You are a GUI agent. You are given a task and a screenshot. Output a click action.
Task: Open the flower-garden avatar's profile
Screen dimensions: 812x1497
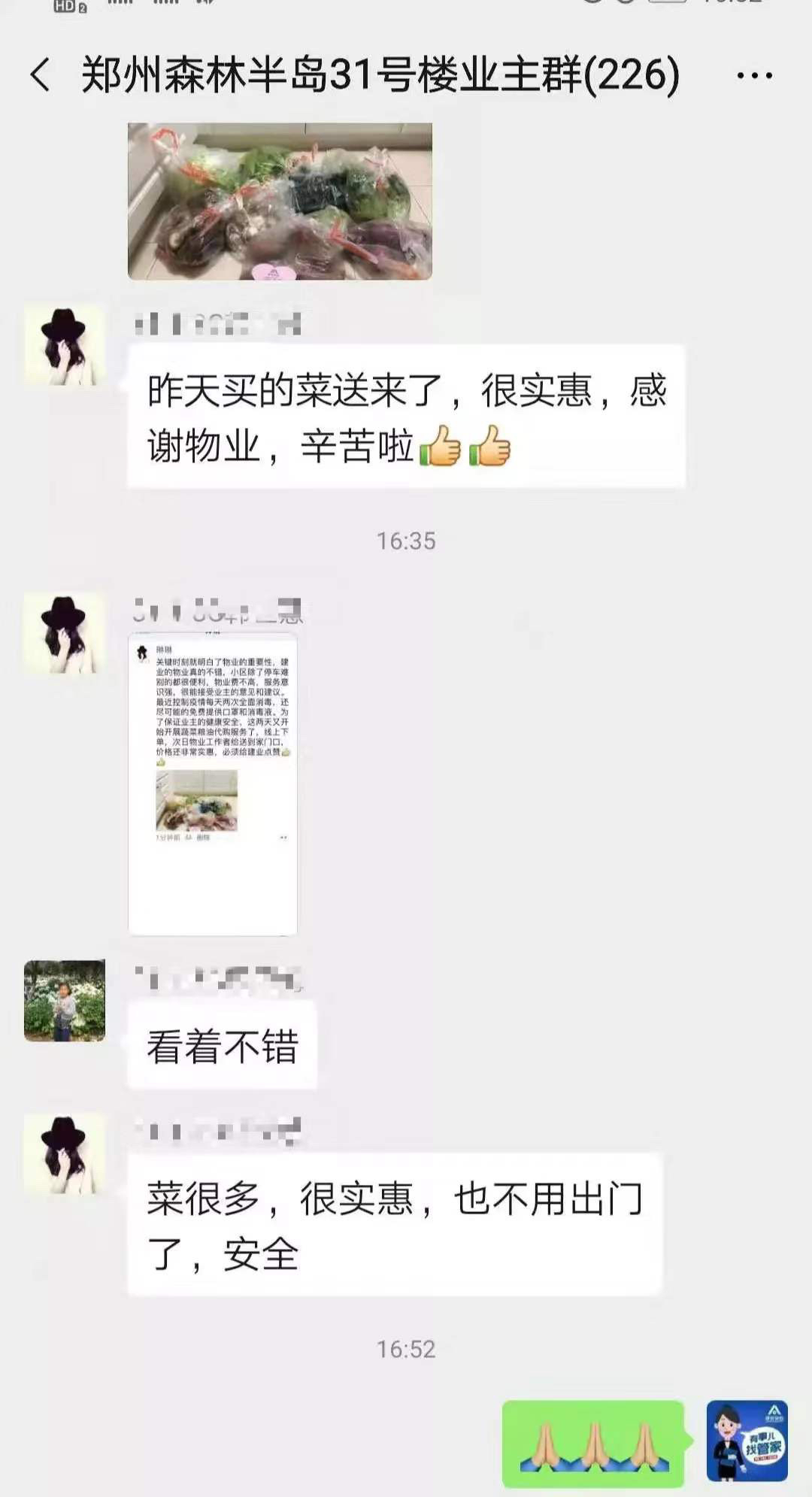coord(65,1000)
